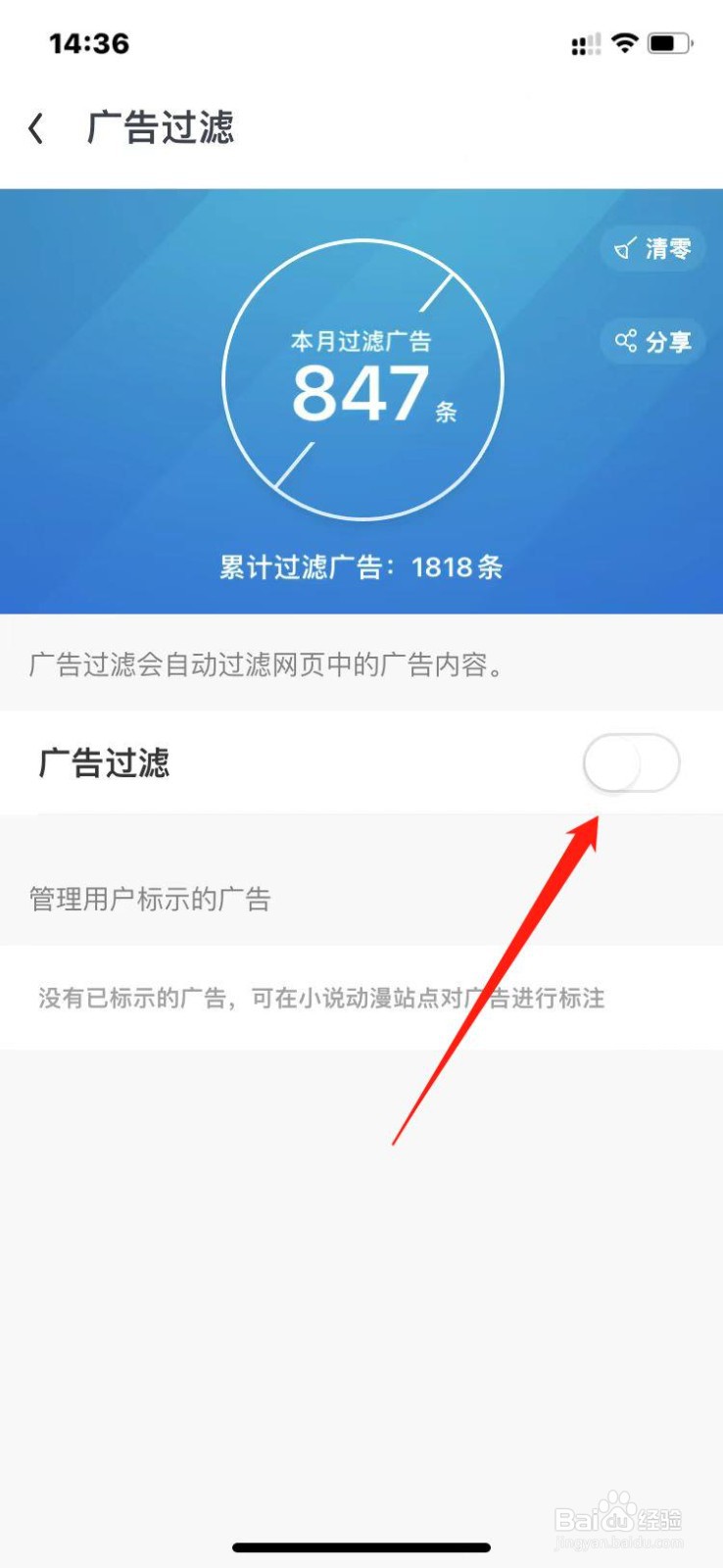Tap the home indicator bar at screen bottom
This screenshot has height=1568, width=723.
pyautogui.click(x=361, y=1546)
